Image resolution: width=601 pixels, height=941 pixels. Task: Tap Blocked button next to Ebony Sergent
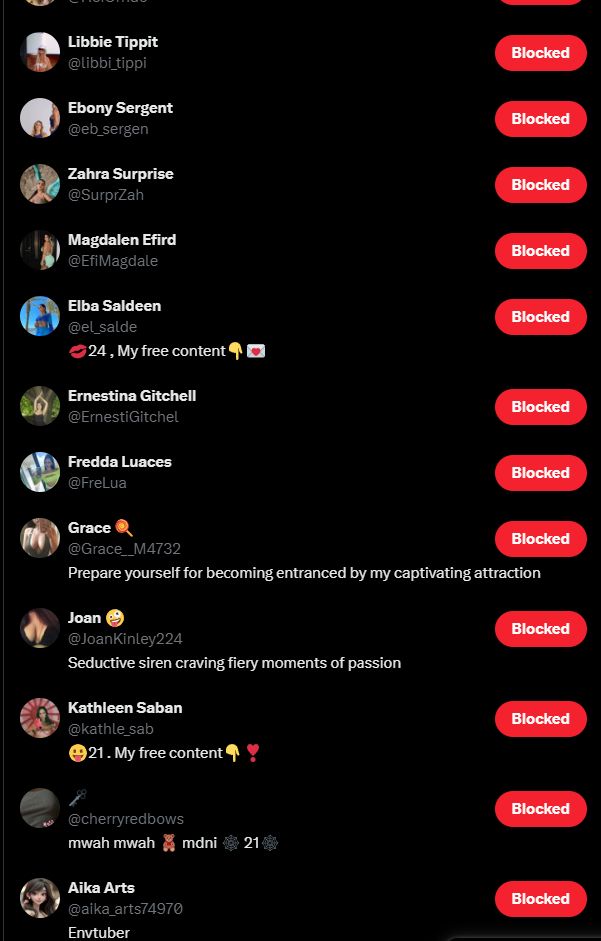tap(540, 119)
